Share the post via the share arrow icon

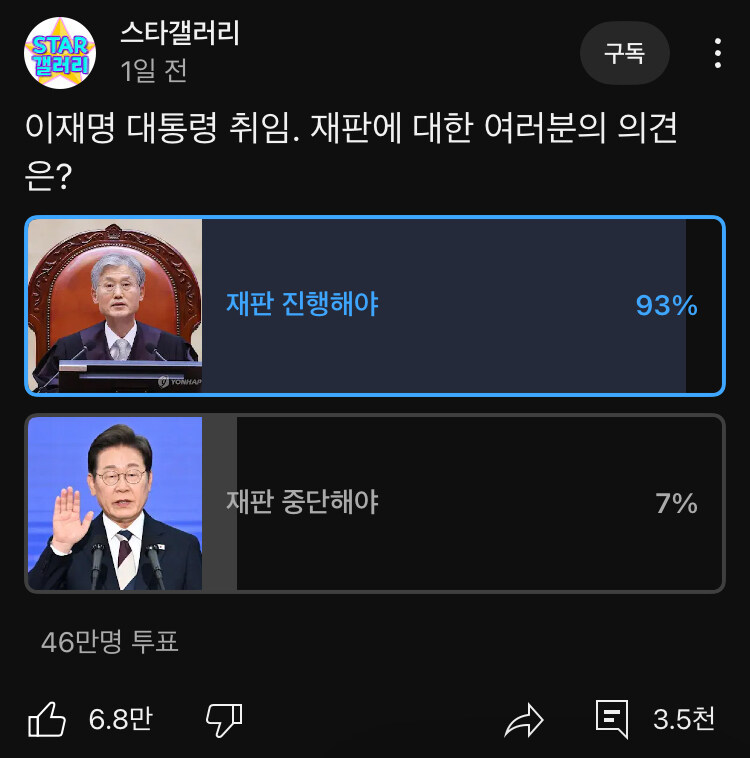coord(524,717)
